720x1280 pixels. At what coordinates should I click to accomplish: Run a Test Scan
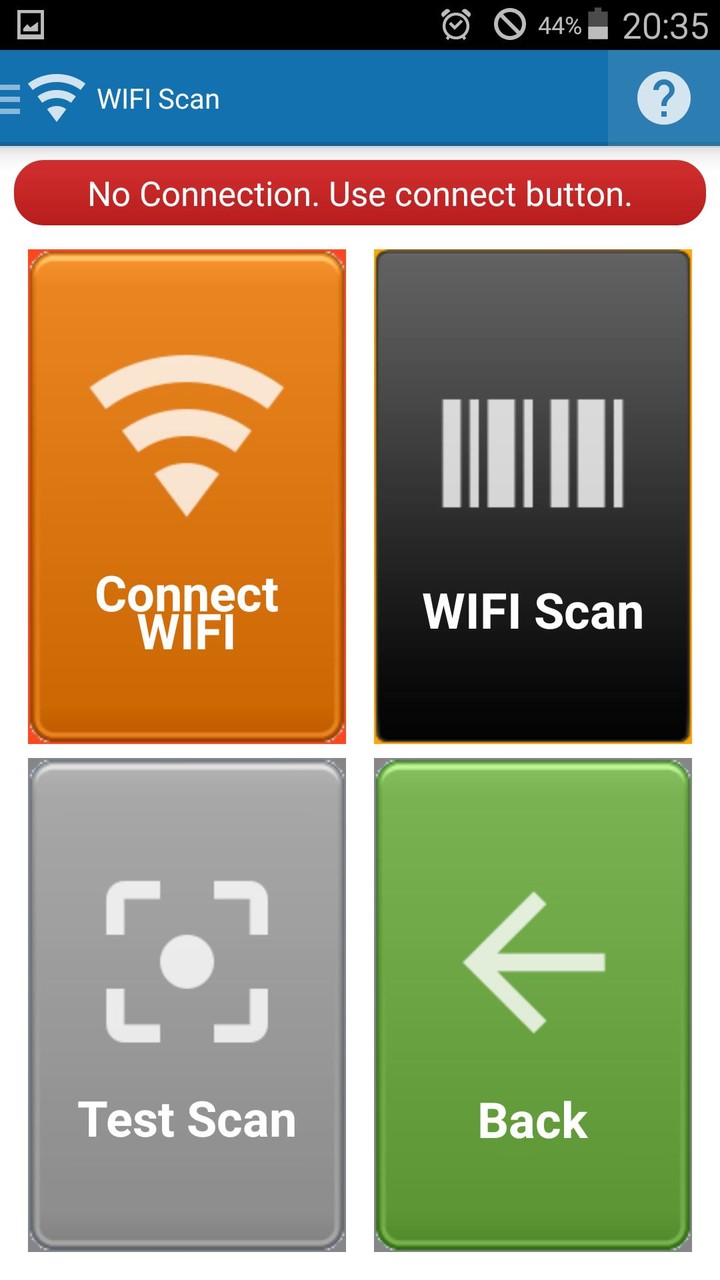[187, 1004]
